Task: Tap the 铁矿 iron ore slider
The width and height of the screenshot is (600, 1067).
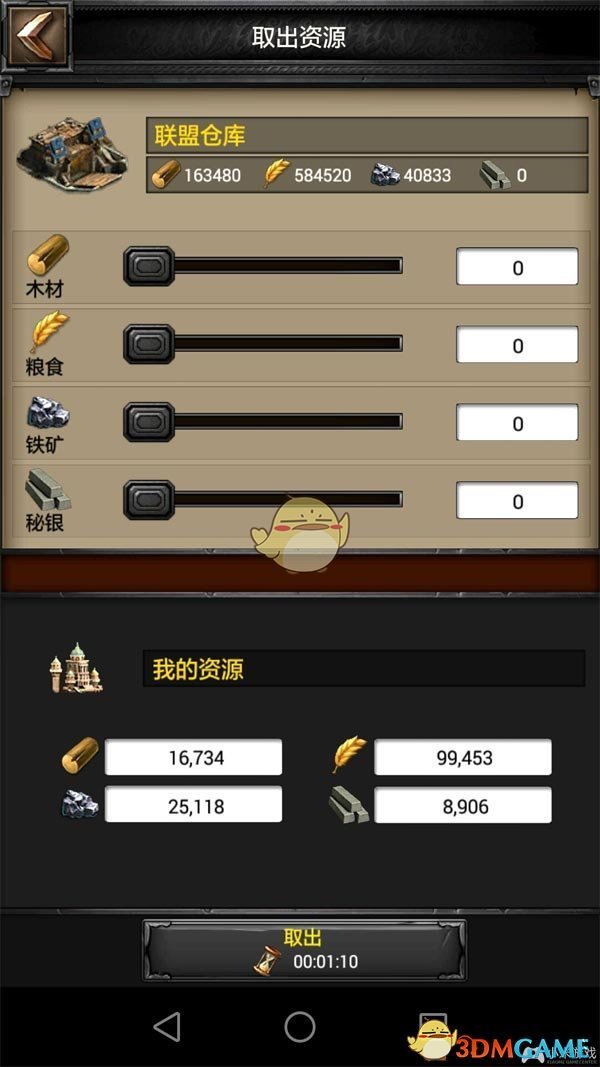Action: (264, 422)
